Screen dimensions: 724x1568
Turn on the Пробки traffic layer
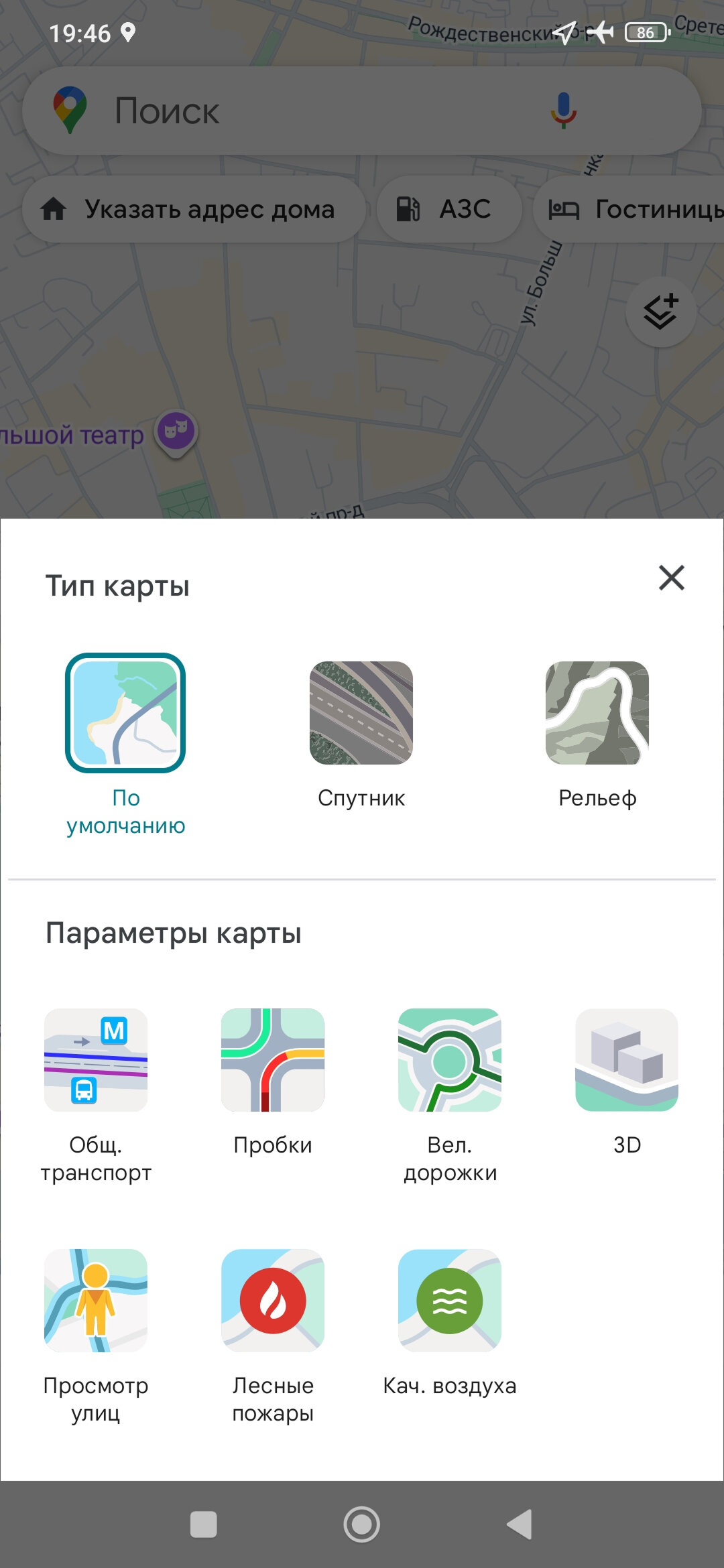click(273, 1060)
